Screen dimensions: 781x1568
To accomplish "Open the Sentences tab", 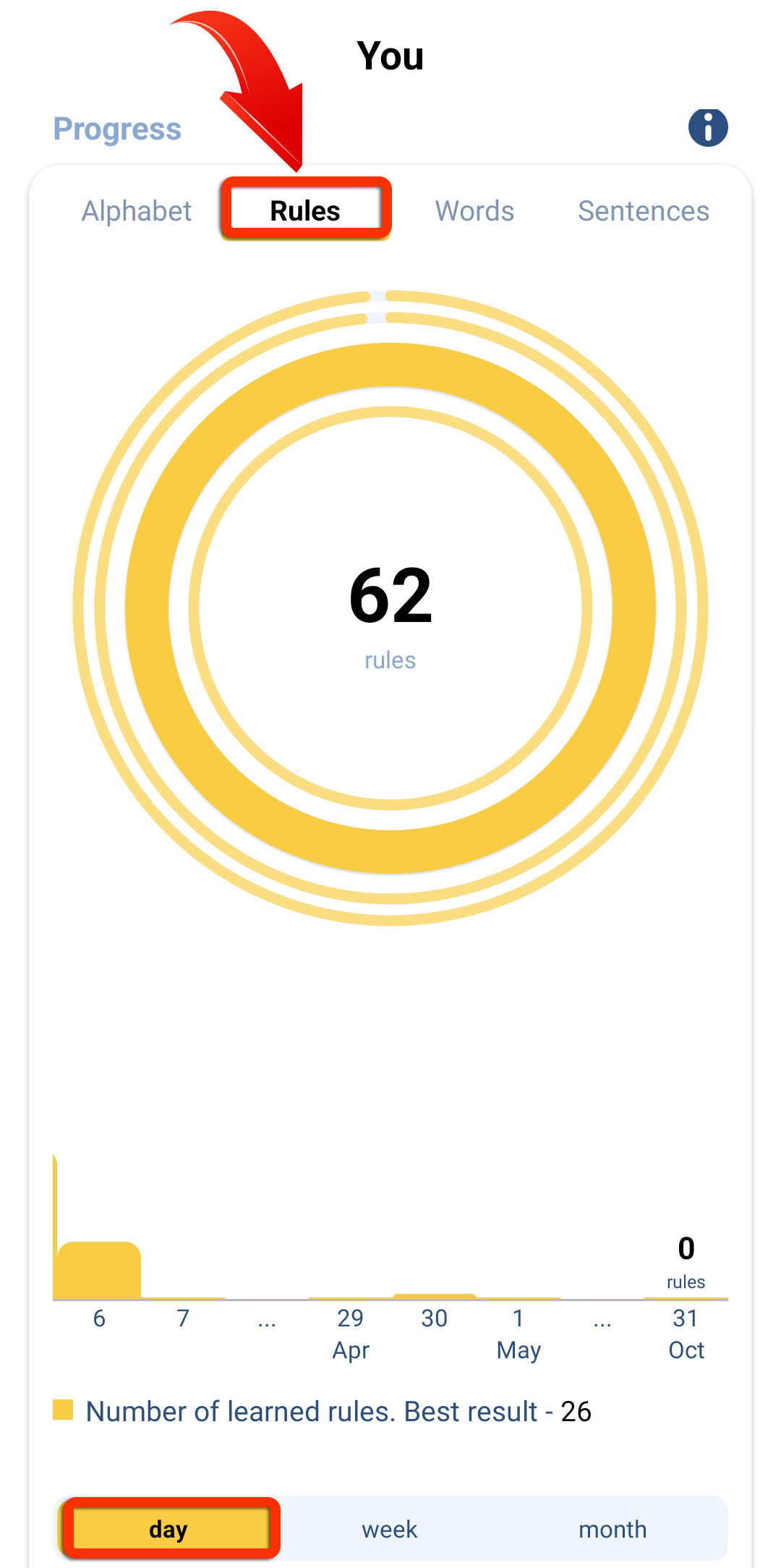I will pos(643,211).
